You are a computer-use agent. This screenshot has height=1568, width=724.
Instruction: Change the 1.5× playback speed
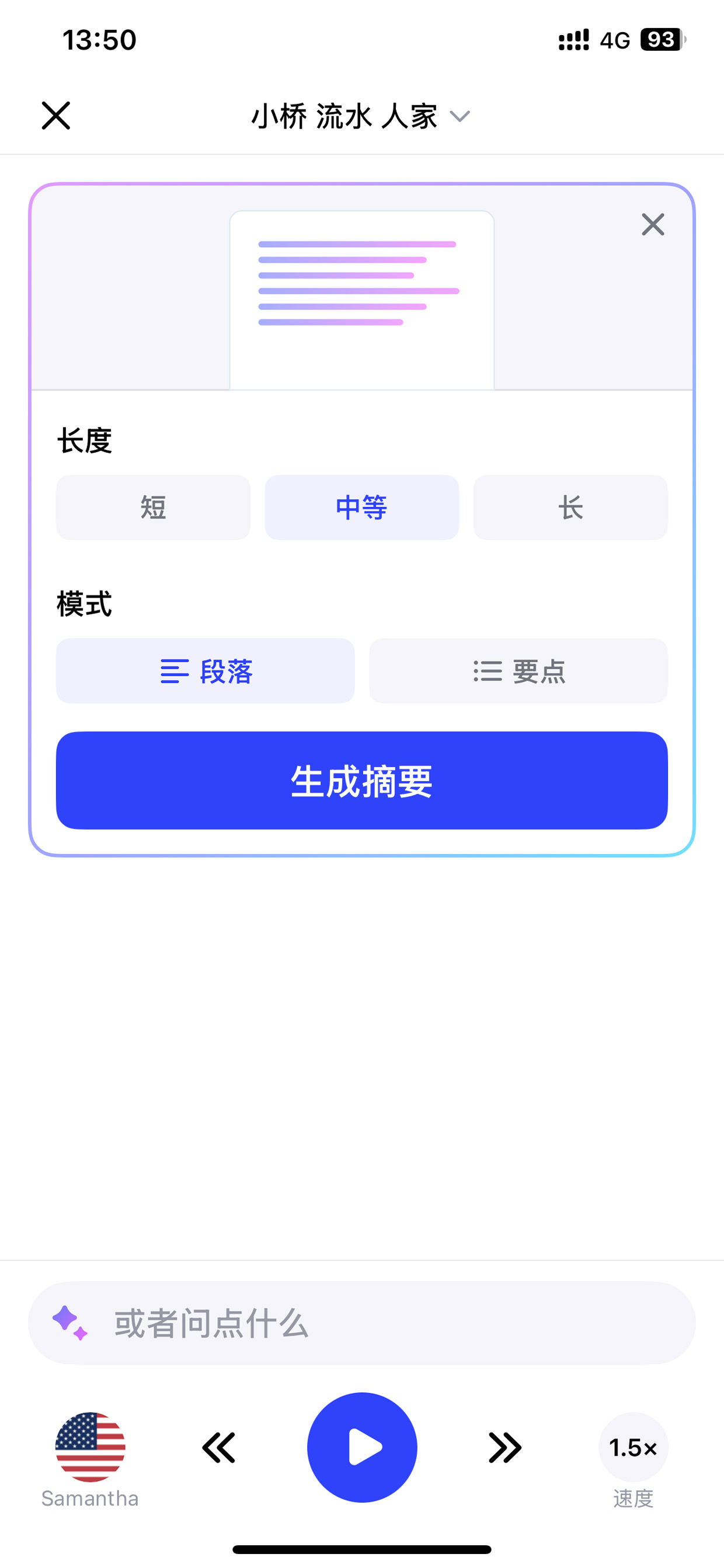633,1447
